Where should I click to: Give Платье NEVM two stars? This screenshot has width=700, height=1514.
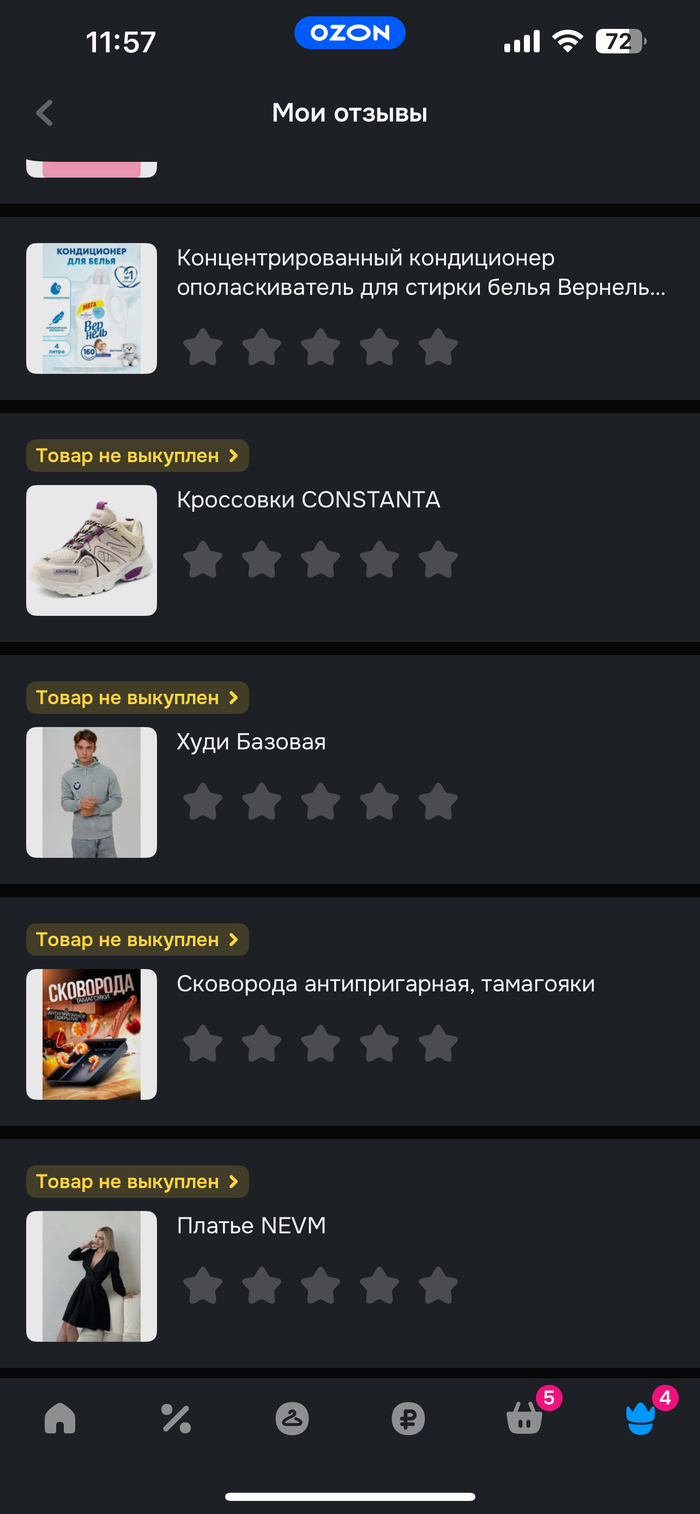point(262,1286)
